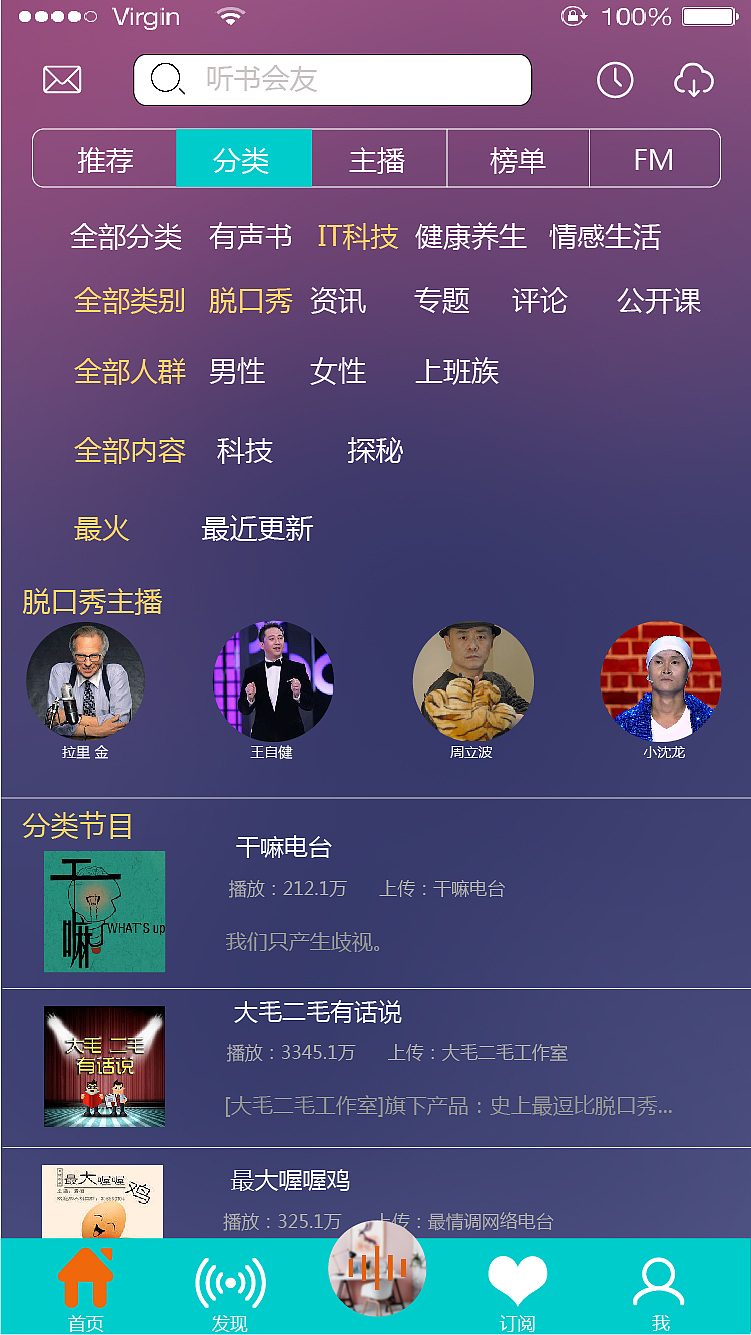
Task: Toggle the 脱口秀 category filter
Action: click(250, 300)
